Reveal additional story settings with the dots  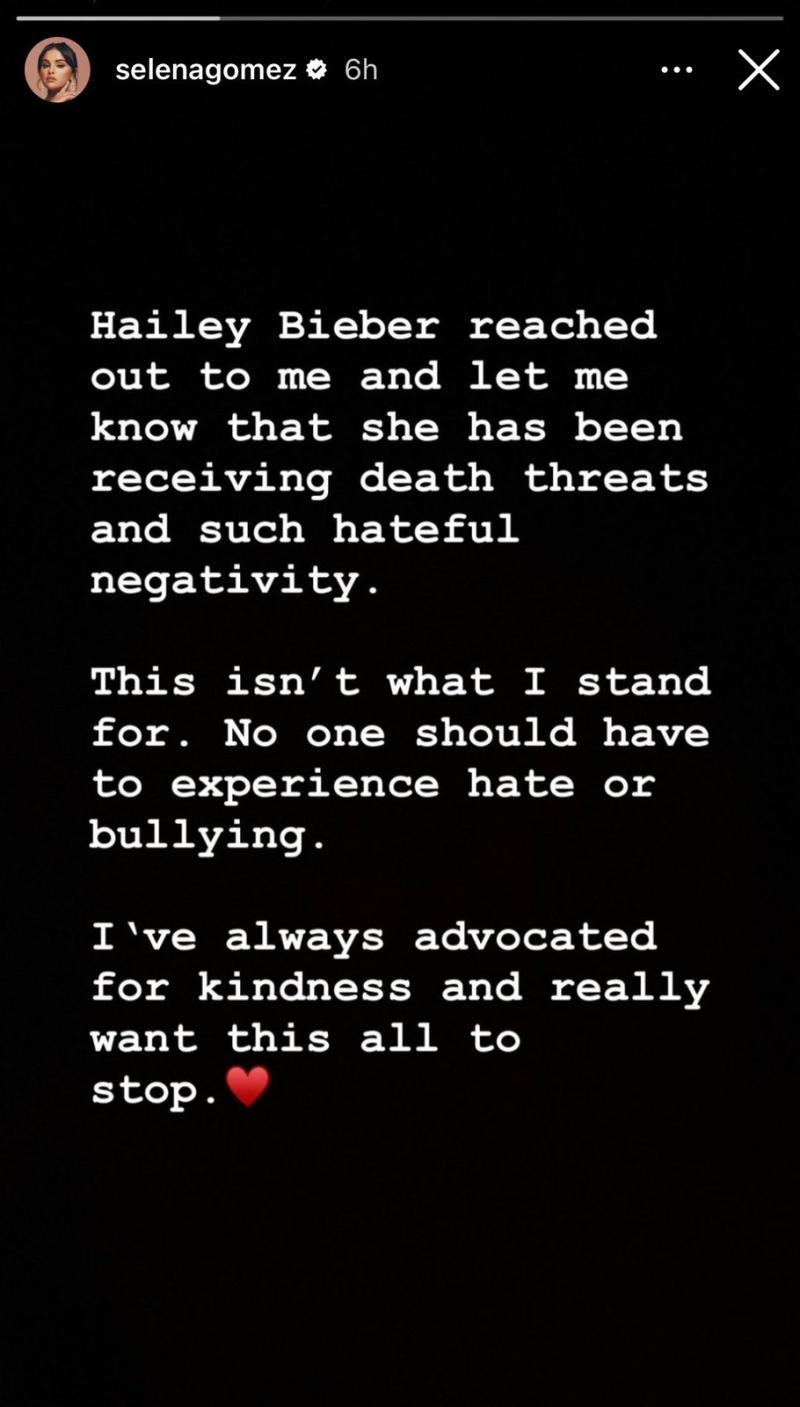tap(677, 69)
